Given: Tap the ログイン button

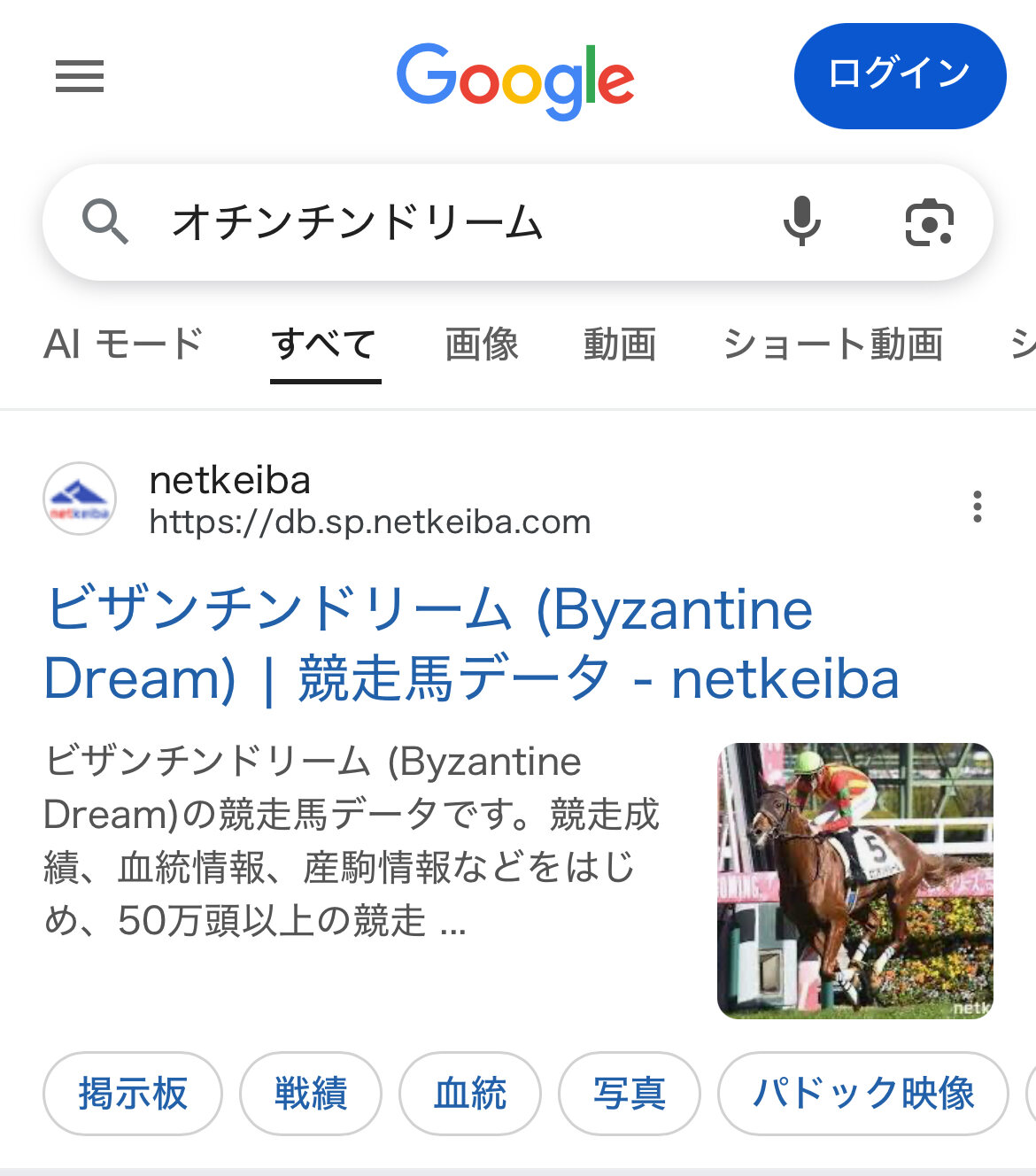Looking at the screenshot, I should (x=900, y=76).
